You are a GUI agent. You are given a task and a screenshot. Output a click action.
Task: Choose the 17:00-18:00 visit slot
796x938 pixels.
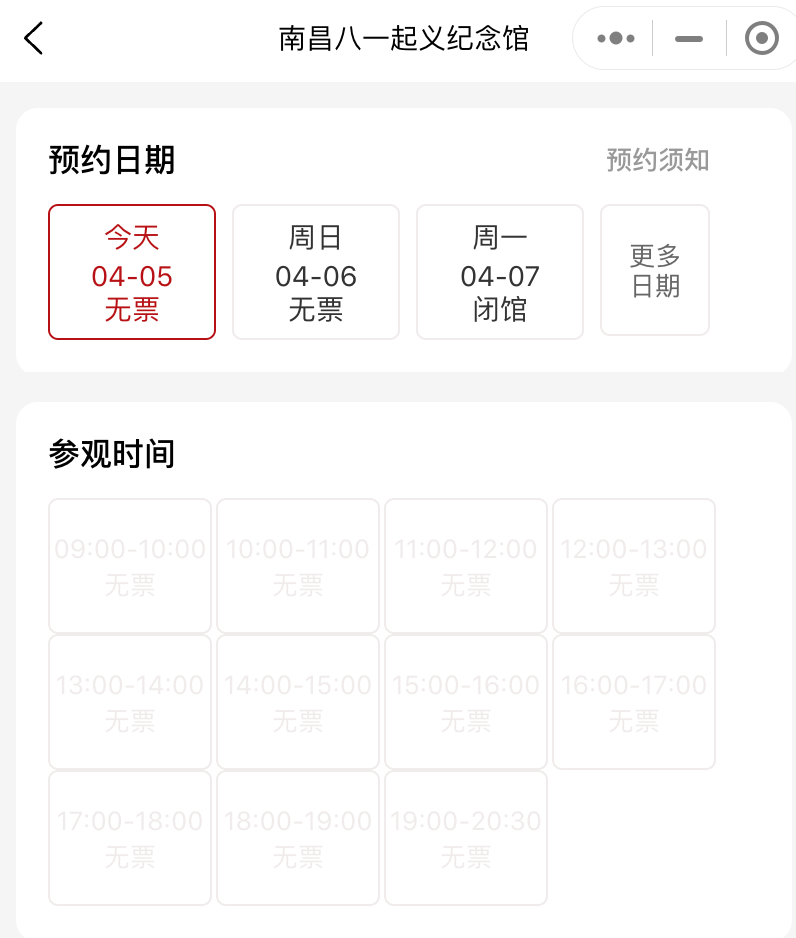tap(129, 837)
